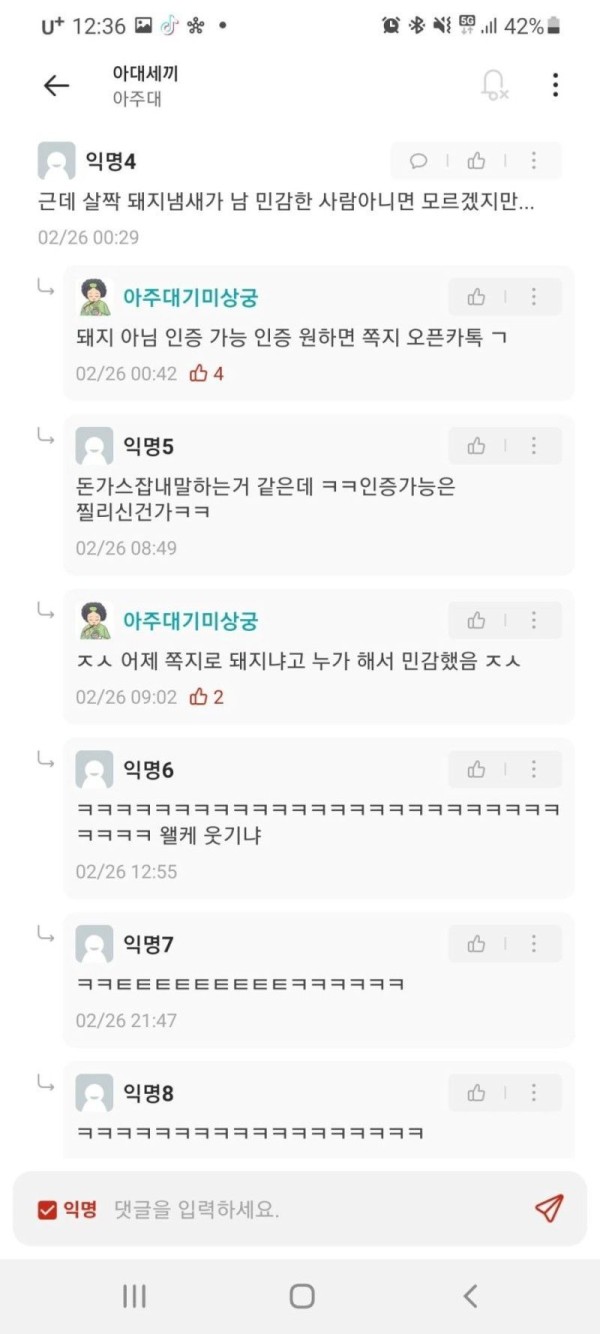Viewport: 600px width, 1334px height.
Task: Send the comment with the paper plane
Action: [x=548, y=1209]
